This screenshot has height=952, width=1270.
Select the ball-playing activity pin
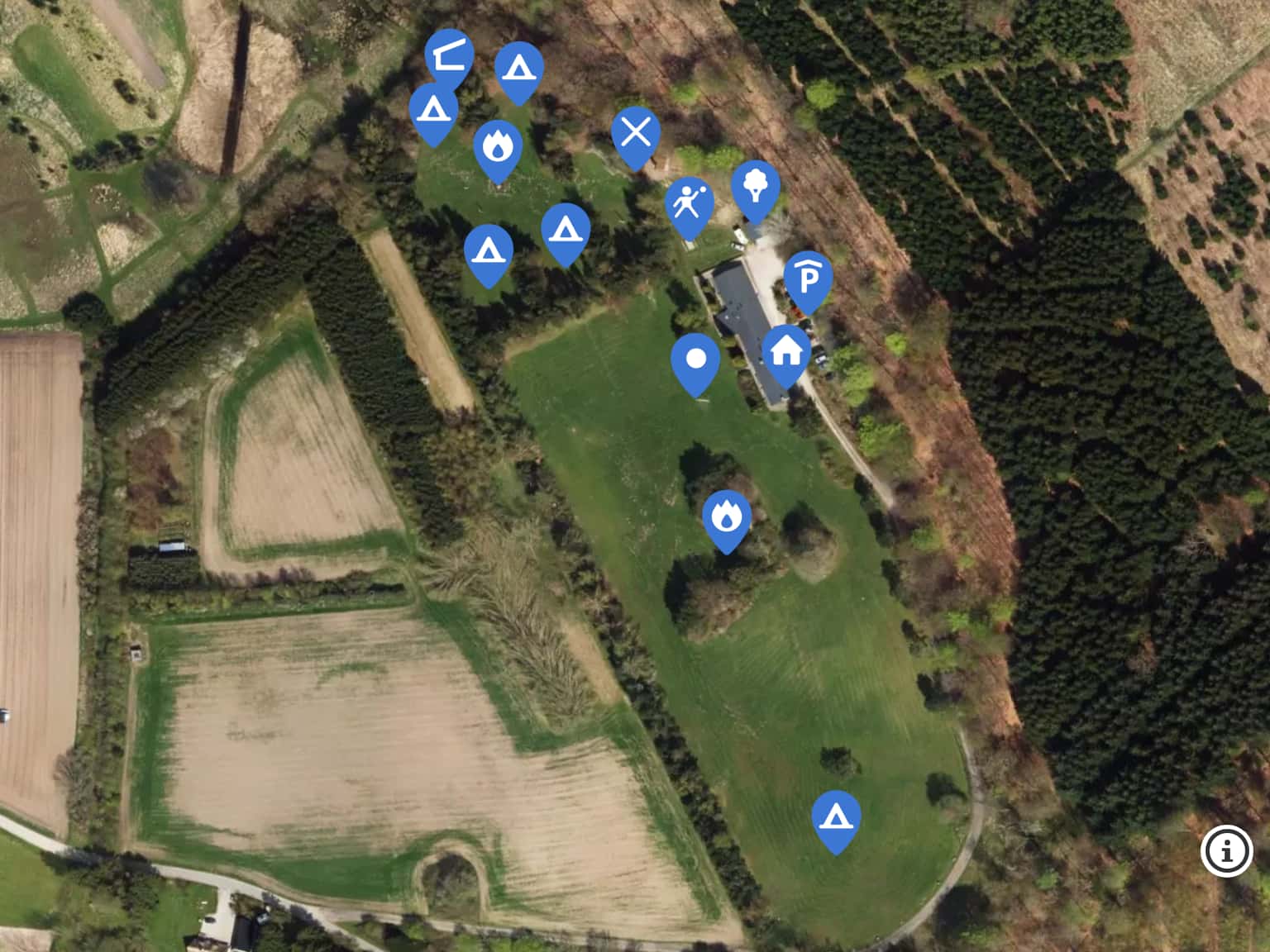point(690,203)
